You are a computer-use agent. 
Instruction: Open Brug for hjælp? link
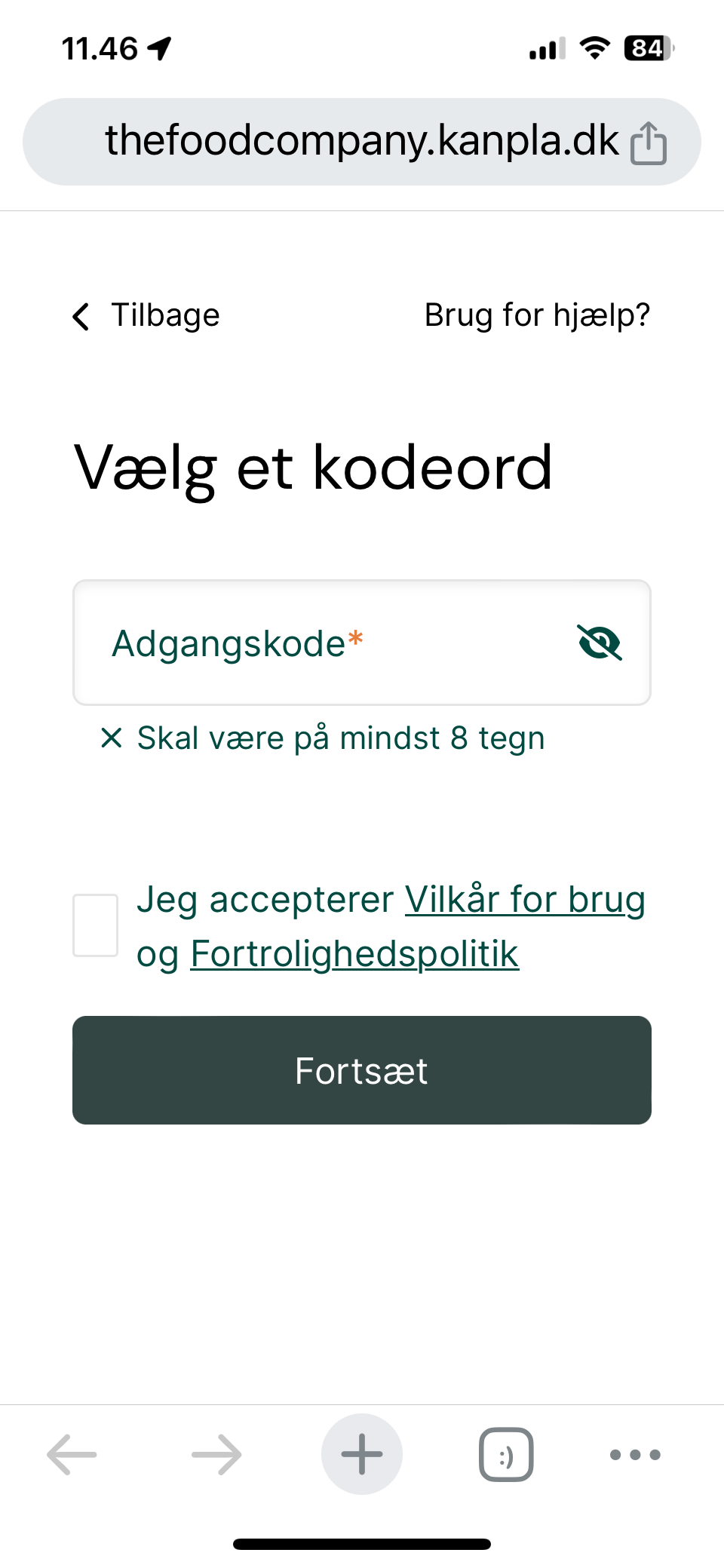pyautogui.click(x=537, y=315)
